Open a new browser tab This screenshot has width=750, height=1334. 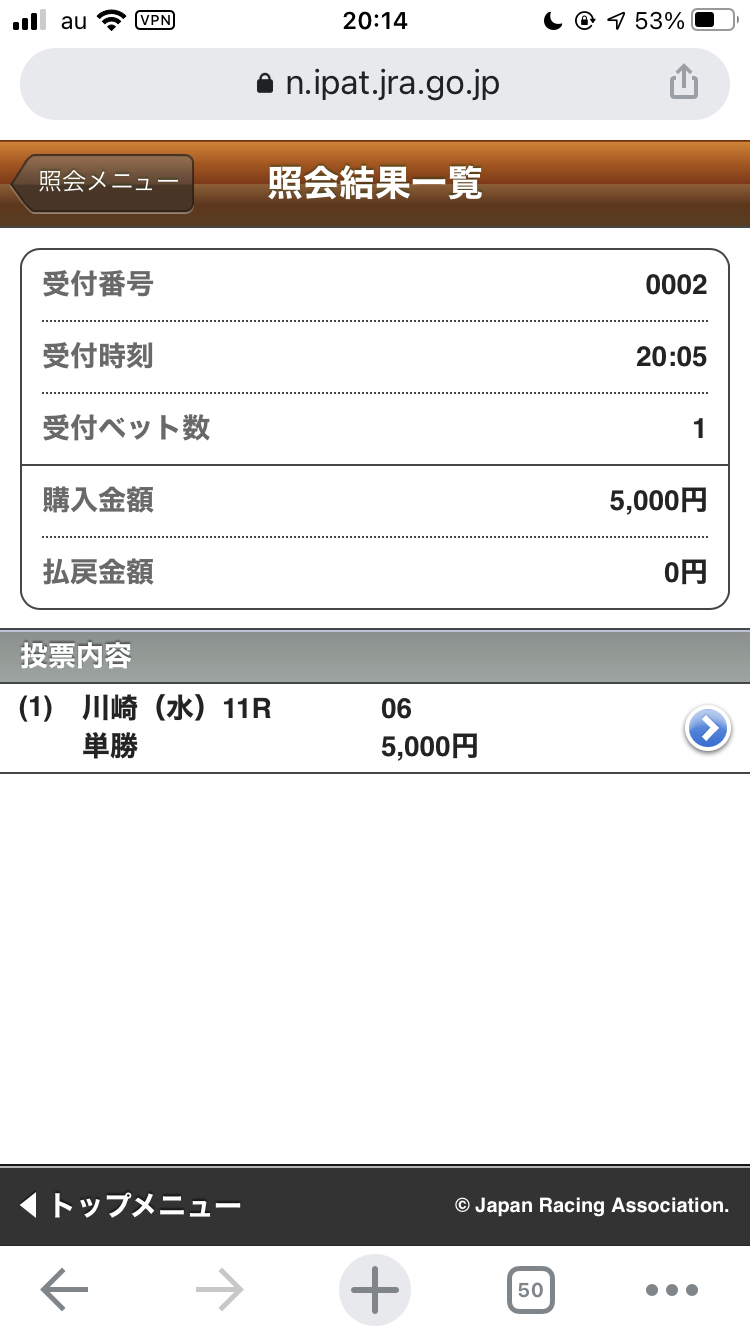click(375, 1290)
